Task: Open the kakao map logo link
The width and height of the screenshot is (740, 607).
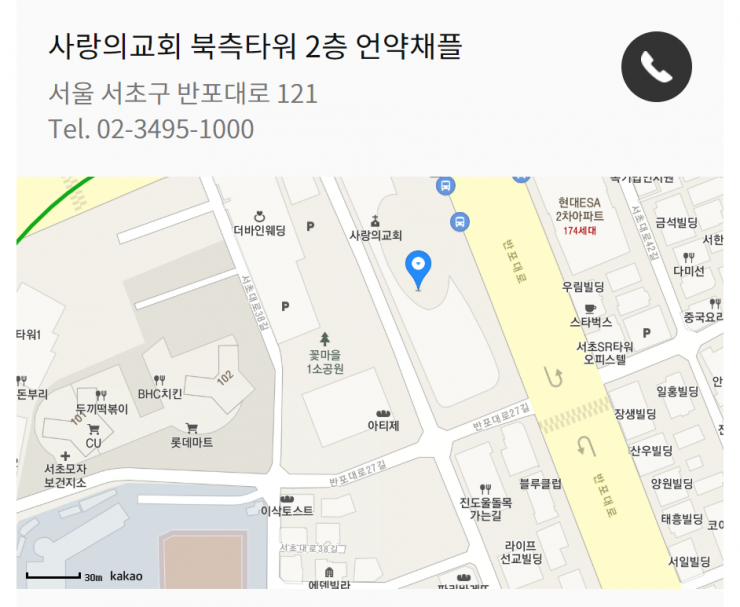Action: coord(126,576)
